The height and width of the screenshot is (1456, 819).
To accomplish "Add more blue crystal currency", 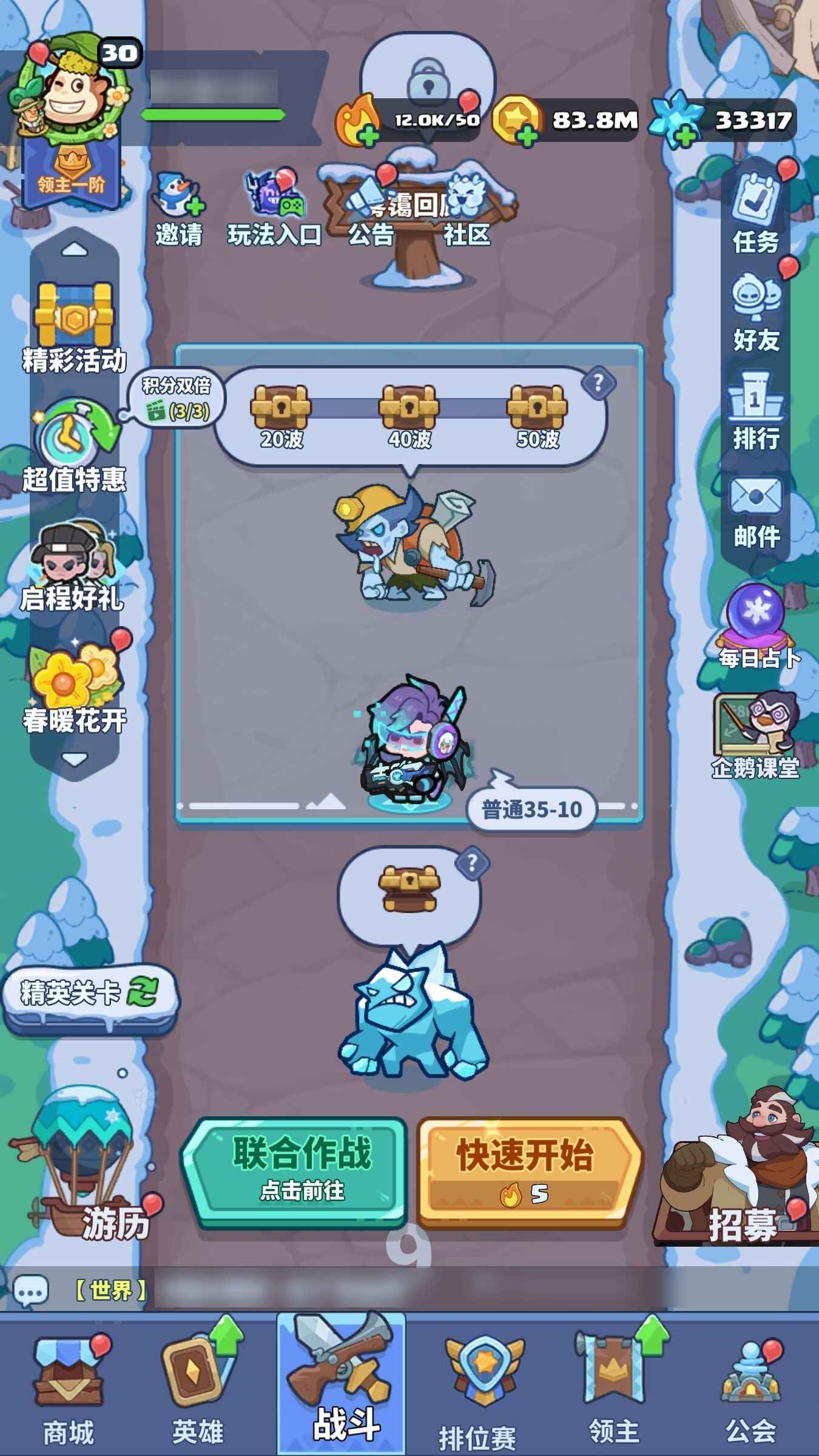I will tap(685, 136).
